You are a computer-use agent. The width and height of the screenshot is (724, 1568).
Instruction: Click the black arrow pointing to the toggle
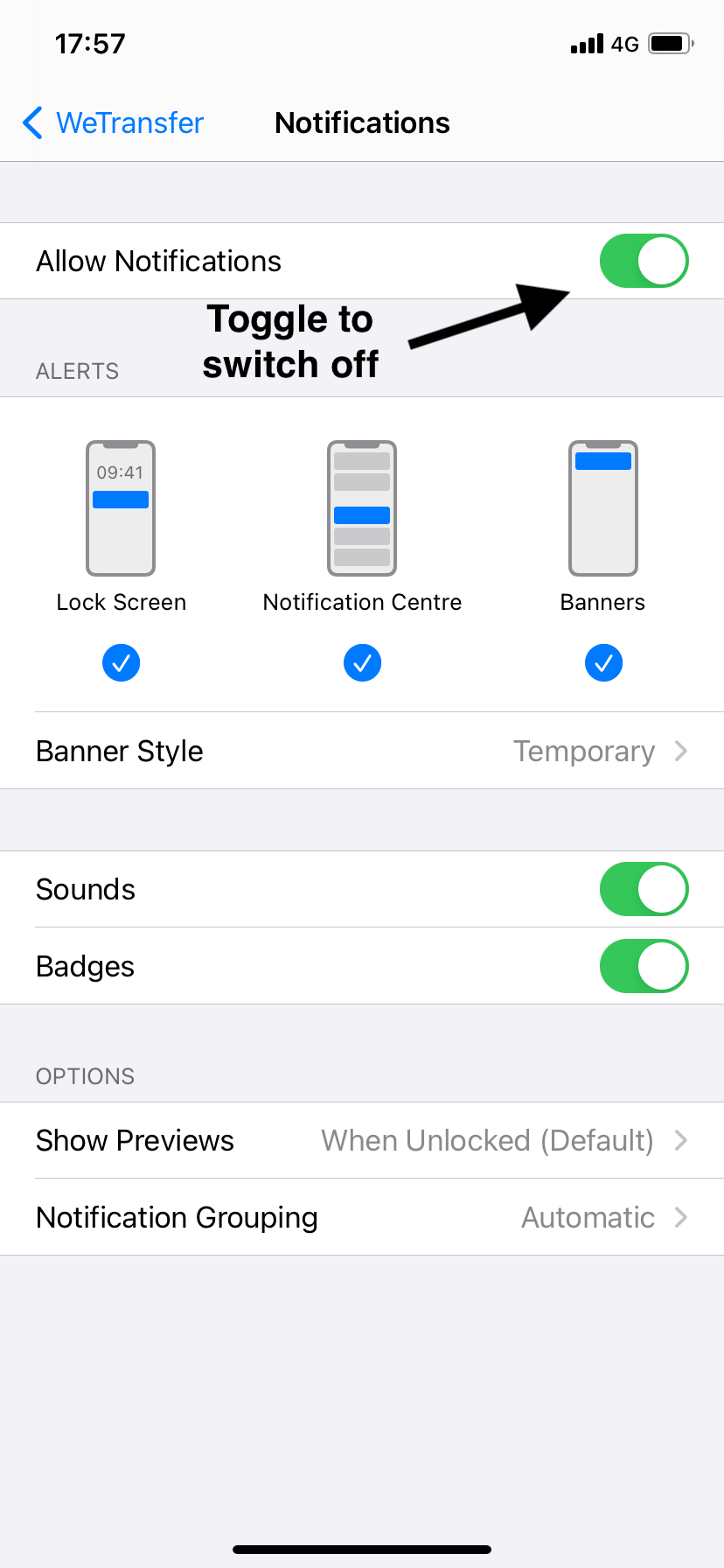click(490, 315)
